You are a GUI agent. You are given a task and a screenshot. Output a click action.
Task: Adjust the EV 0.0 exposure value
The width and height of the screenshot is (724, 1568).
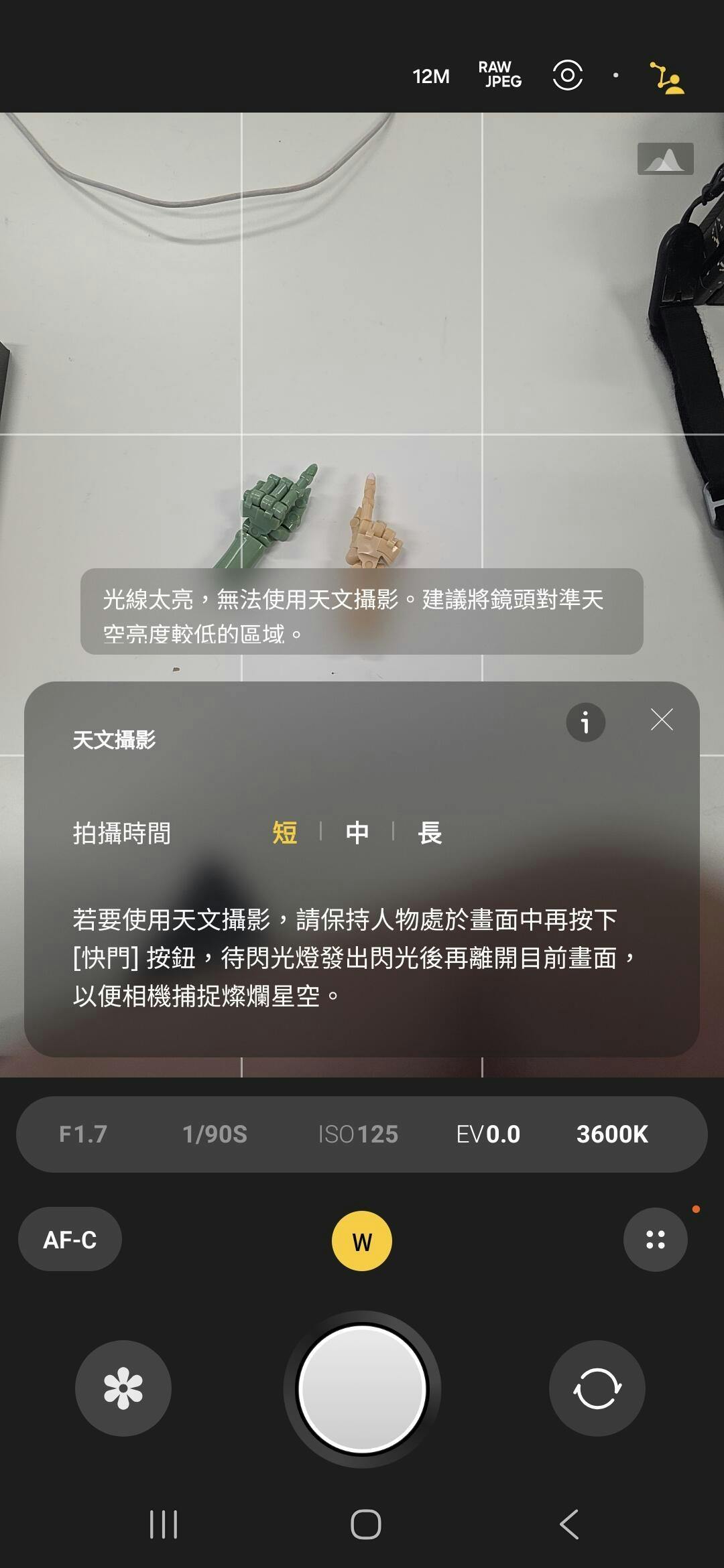pos(488,1134)
